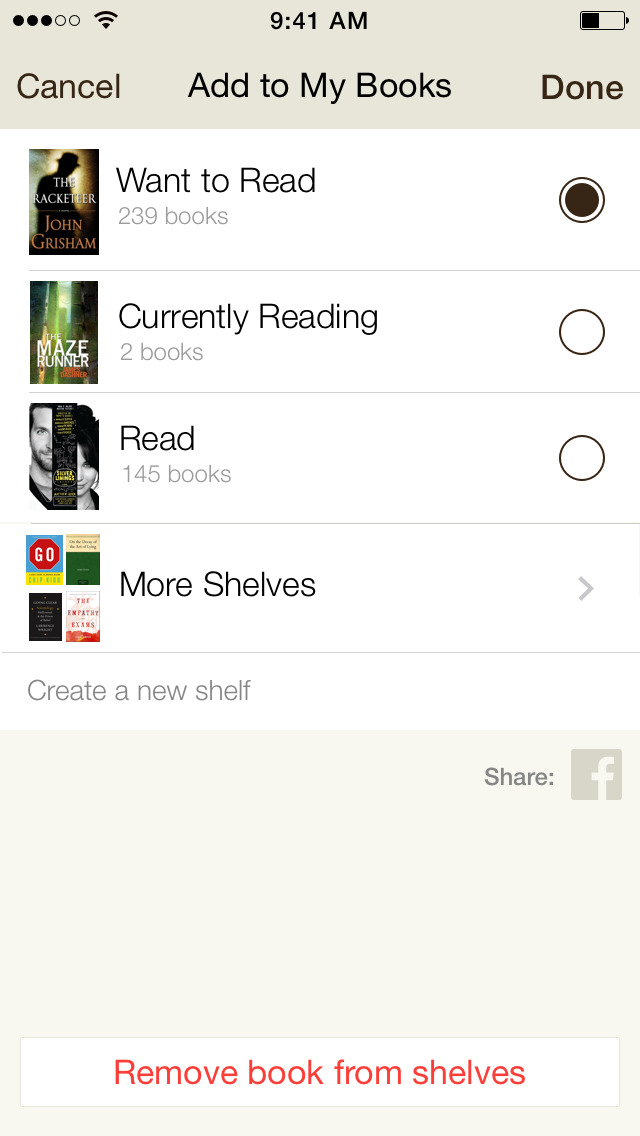
Task: Remove book from shelves
Action: pyautogui.click(x=320, y=1073)
